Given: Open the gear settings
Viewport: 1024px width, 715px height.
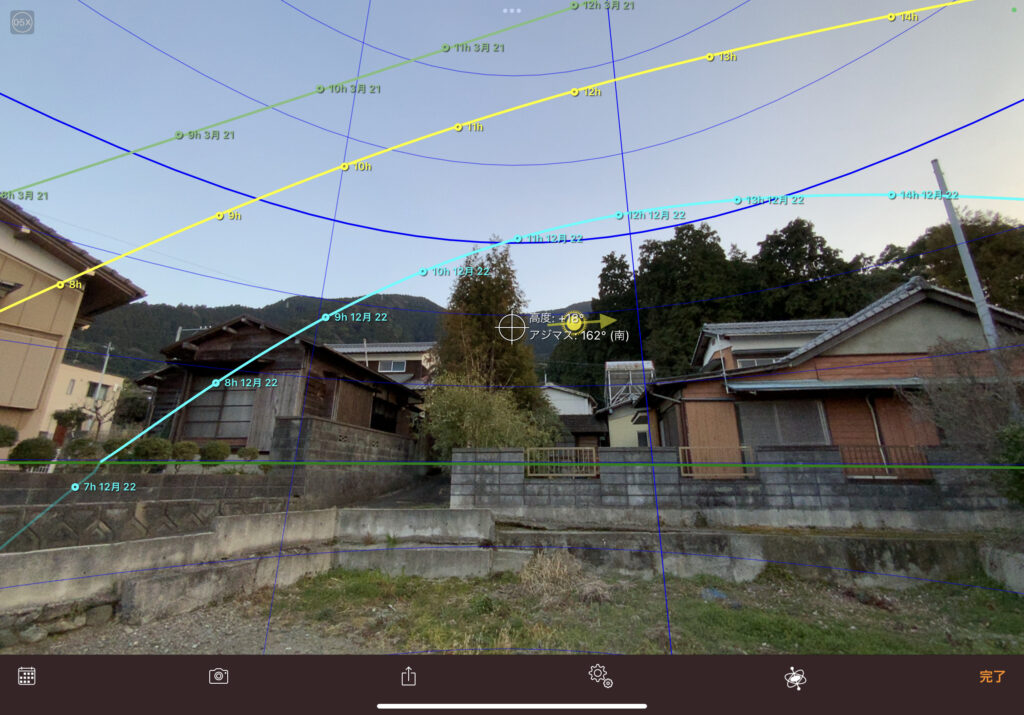Looking at the screenshot, I should (600, 676).
